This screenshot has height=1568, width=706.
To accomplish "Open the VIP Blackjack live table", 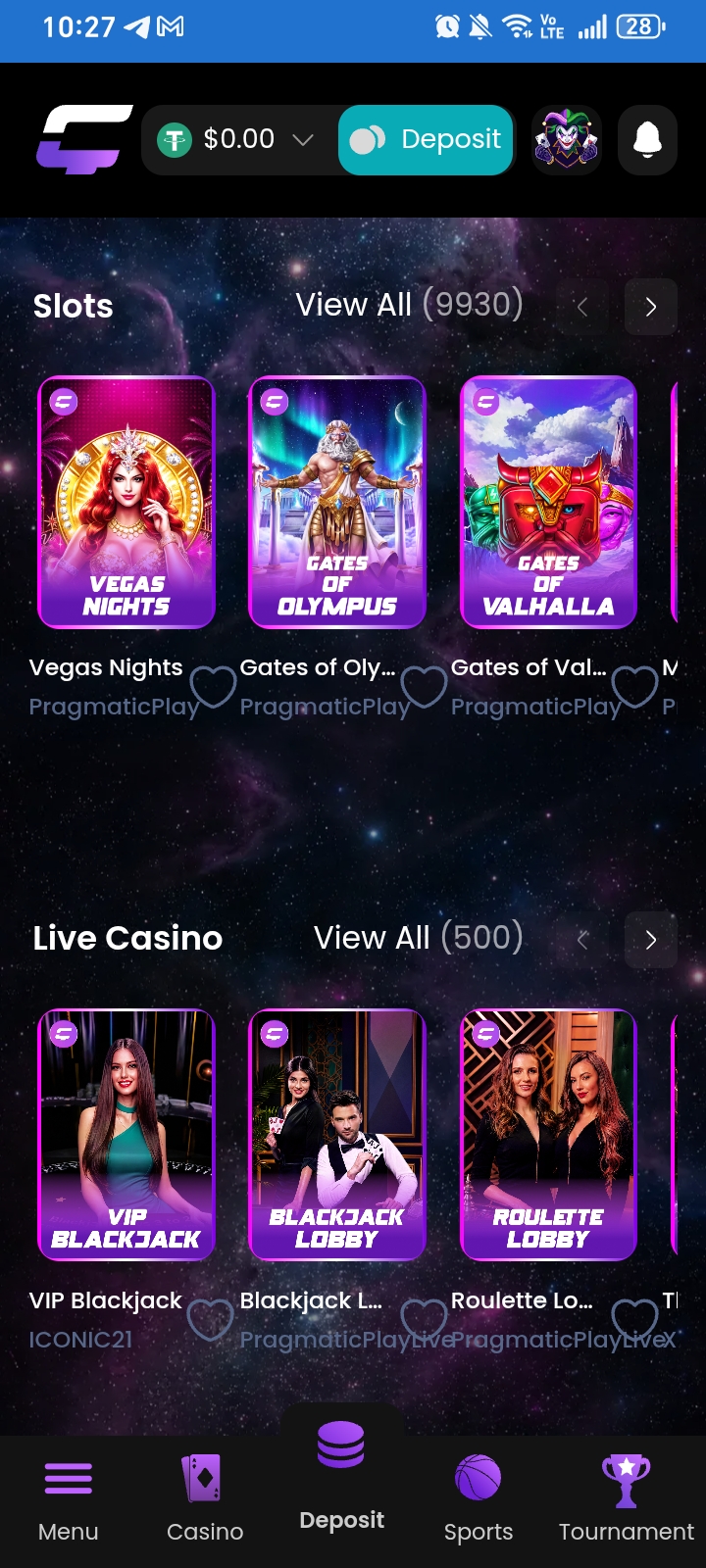I will pyautogui.click(x=126, y=1135).
